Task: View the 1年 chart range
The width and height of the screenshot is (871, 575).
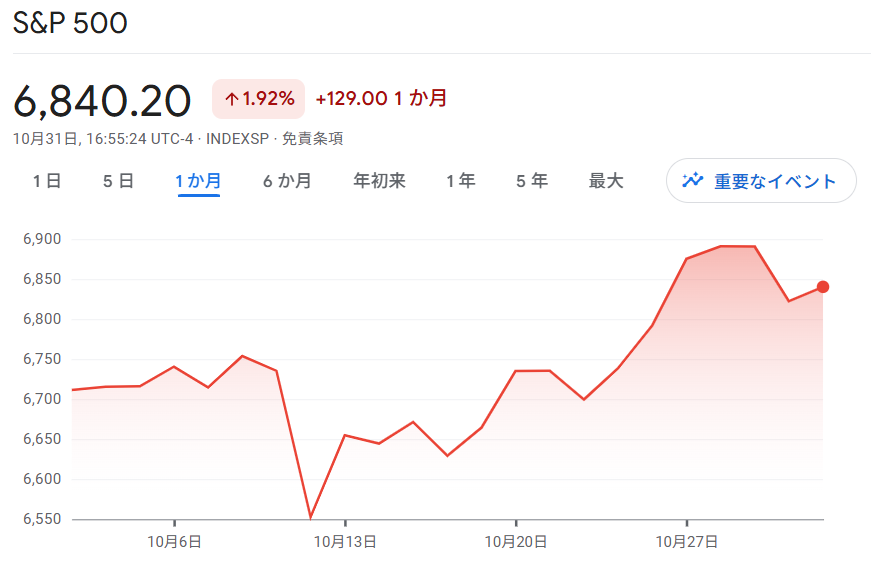Action: 460,181
